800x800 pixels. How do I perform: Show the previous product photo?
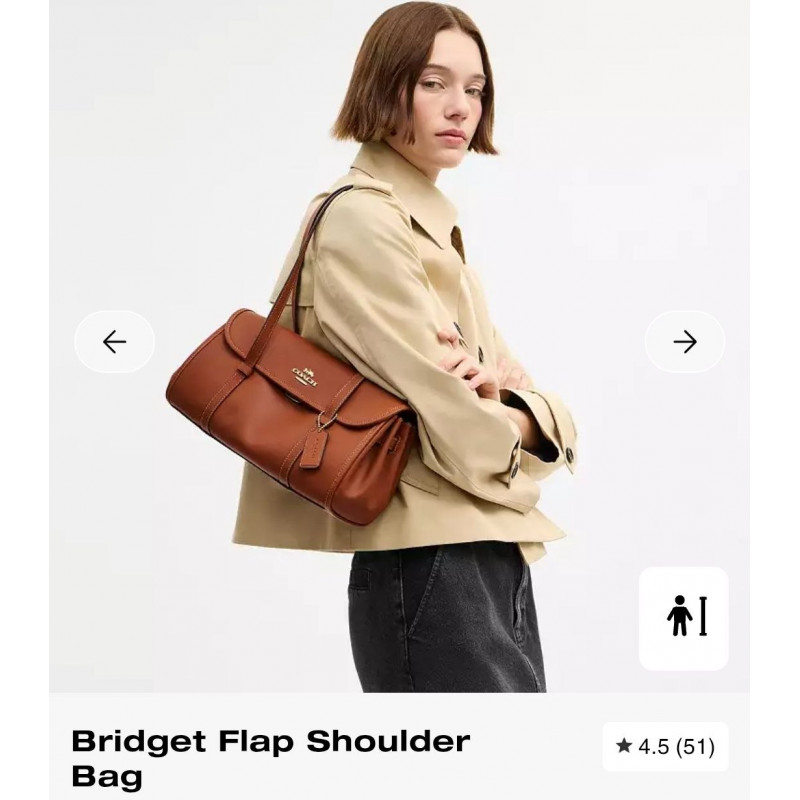[114, 342]
